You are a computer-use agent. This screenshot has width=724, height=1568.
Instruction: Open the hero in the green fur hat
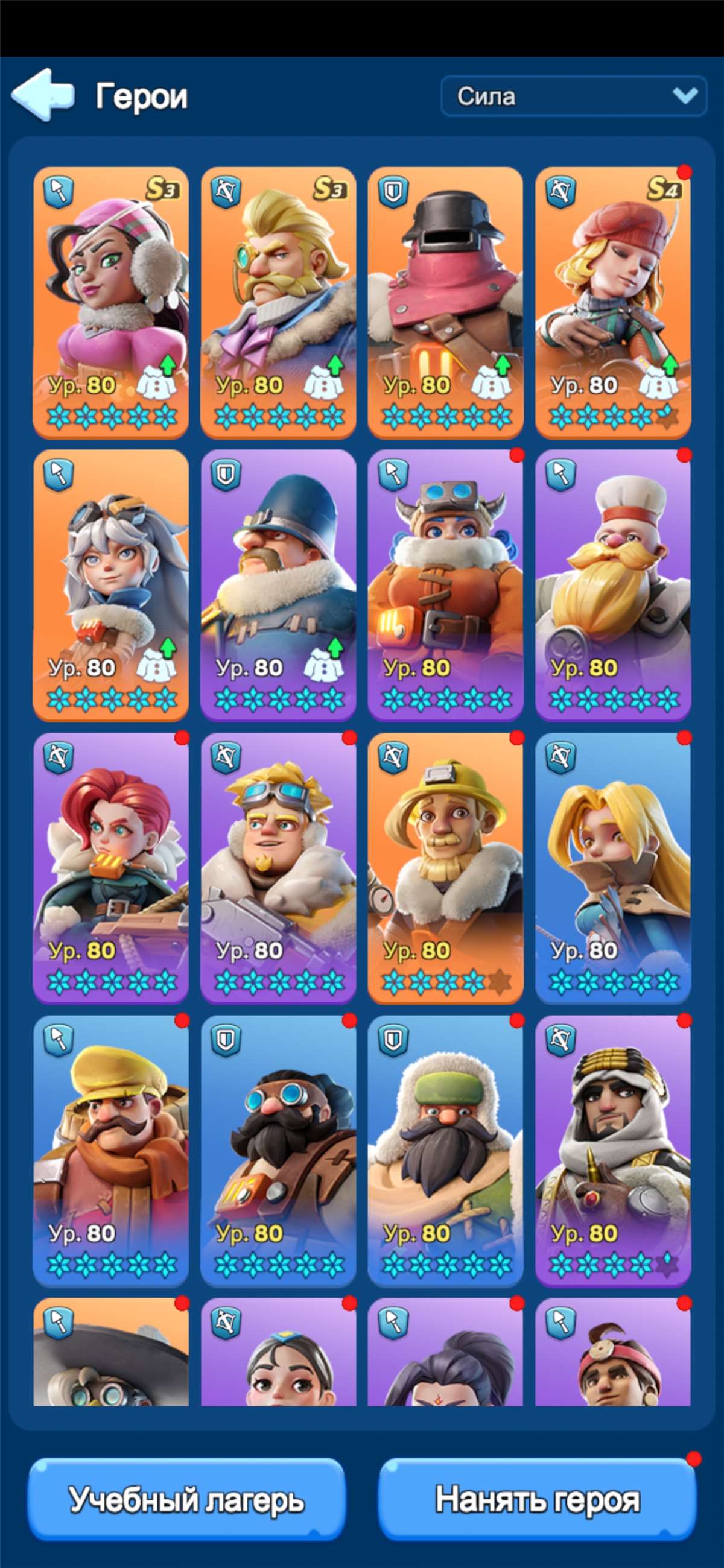tap(445, 1151)
